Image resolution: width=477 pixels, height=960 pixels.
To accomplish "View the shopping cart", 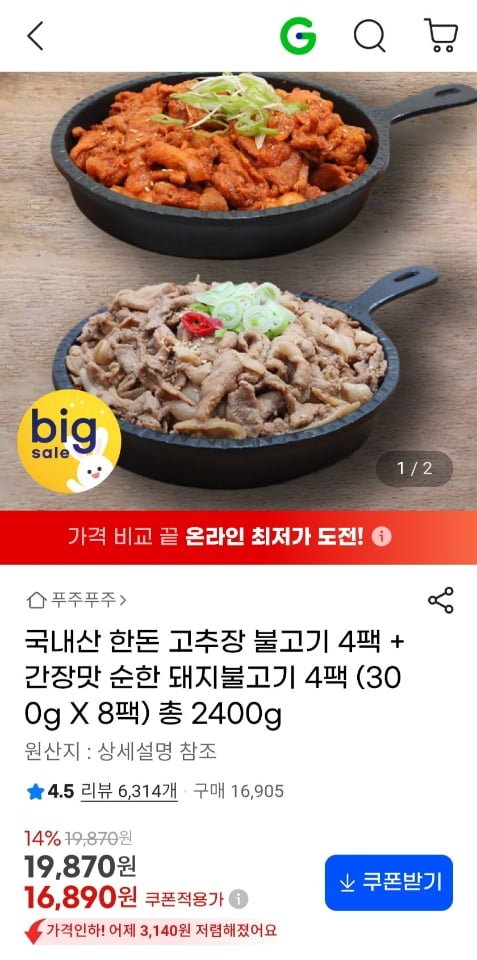I will 441,36.
